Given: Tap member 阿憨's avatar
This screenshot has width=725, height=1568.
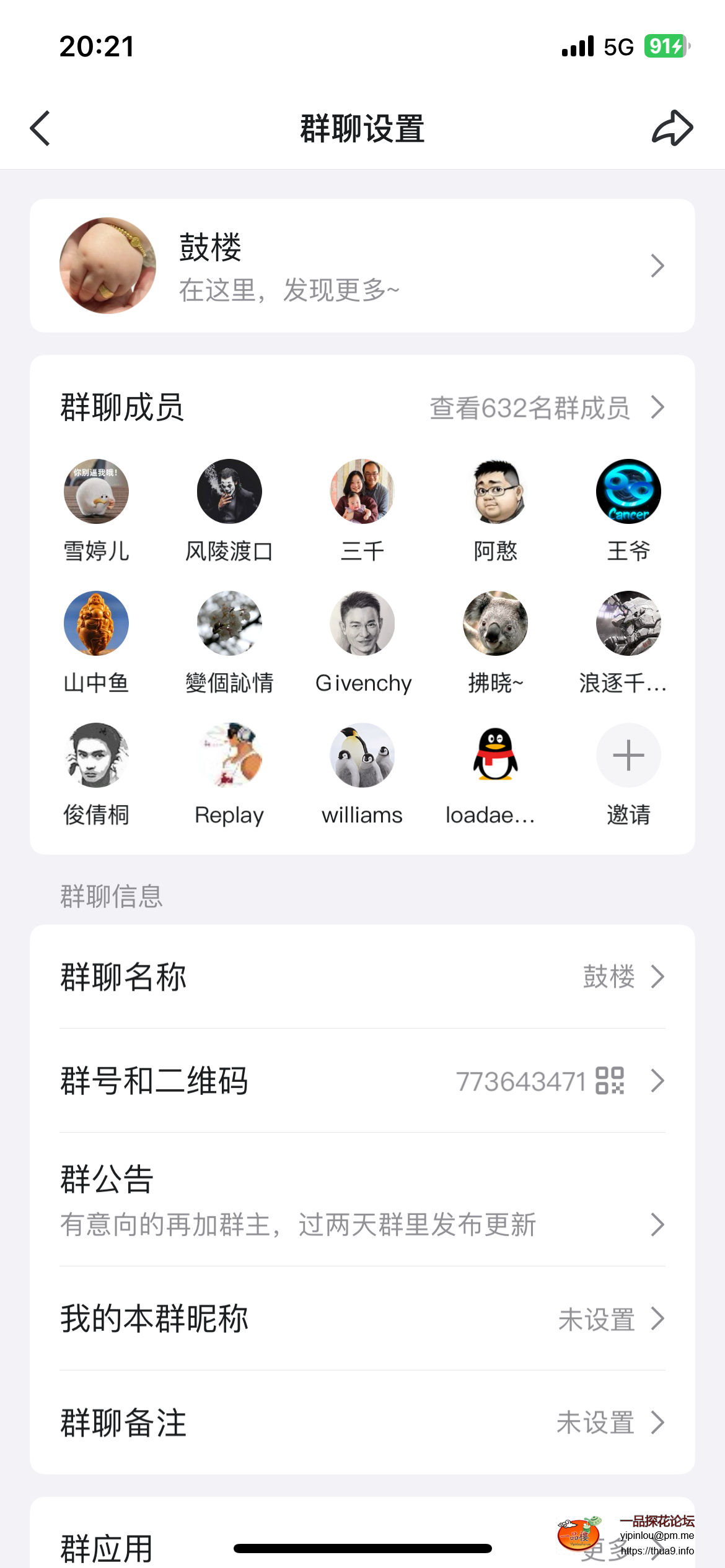Looking at the screenshot, I should (x=495, y=492).
